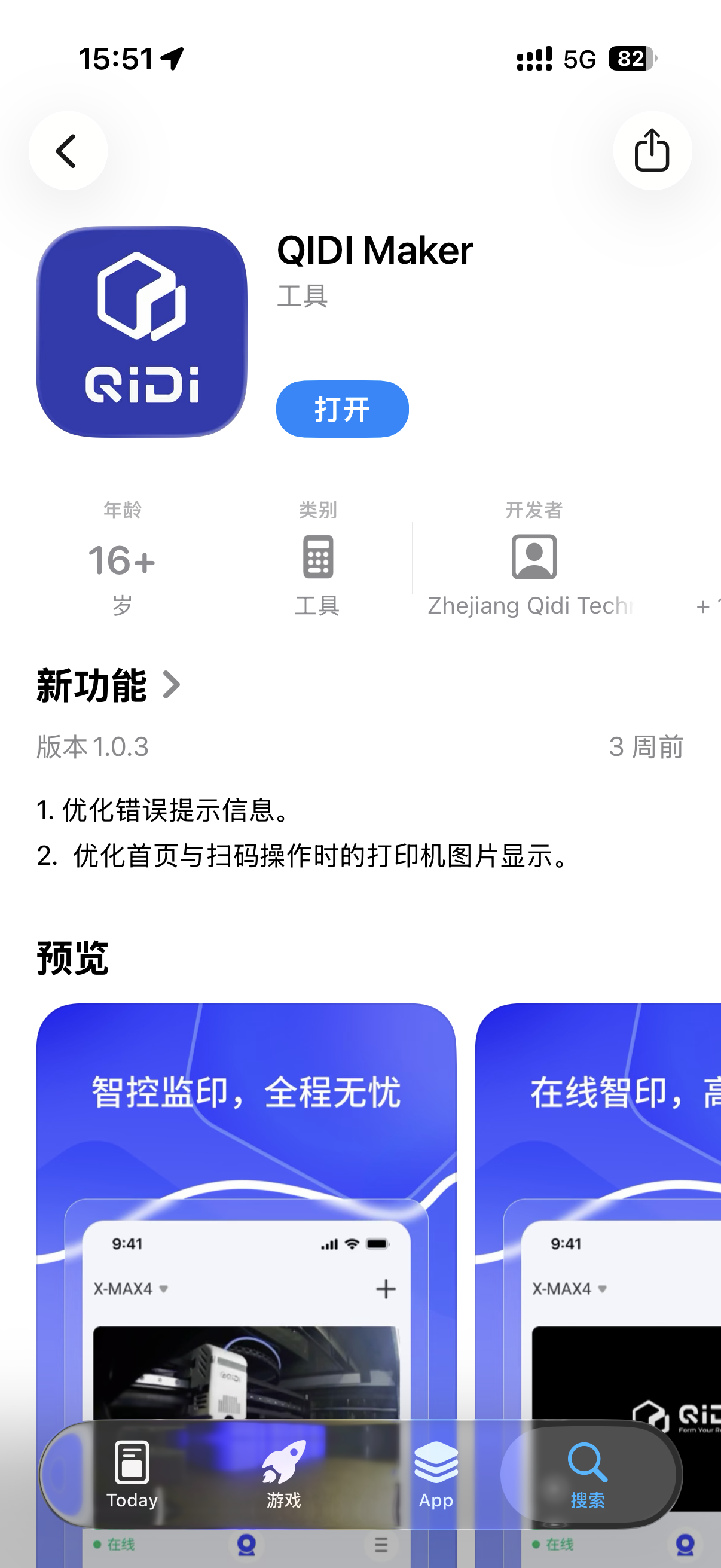Go back to the previous page
The height and width of the screenshot is (1568, 721).
[x=68, y=150]
